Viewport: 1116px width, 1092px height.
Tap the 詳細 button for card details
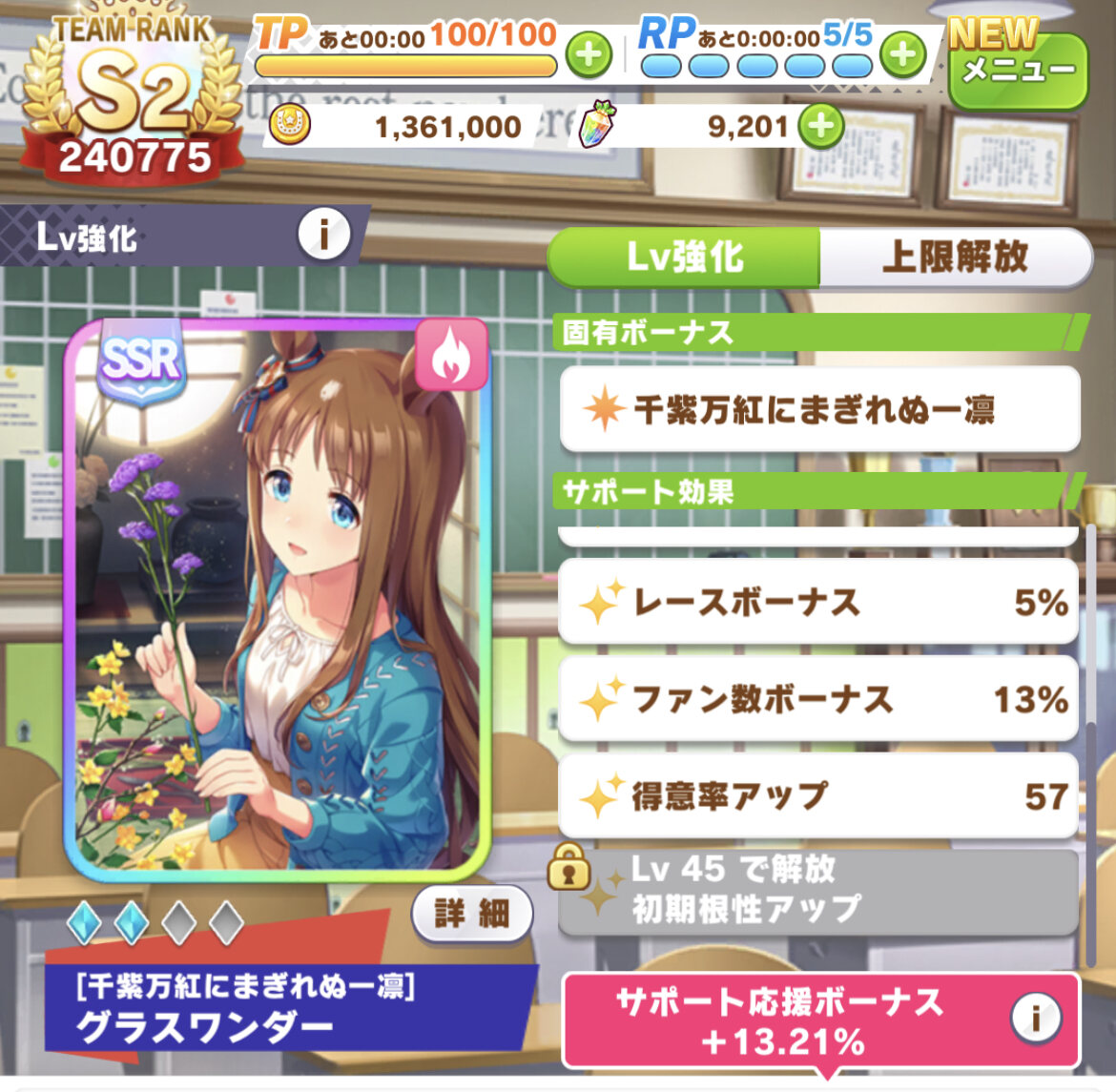[472, 914]
